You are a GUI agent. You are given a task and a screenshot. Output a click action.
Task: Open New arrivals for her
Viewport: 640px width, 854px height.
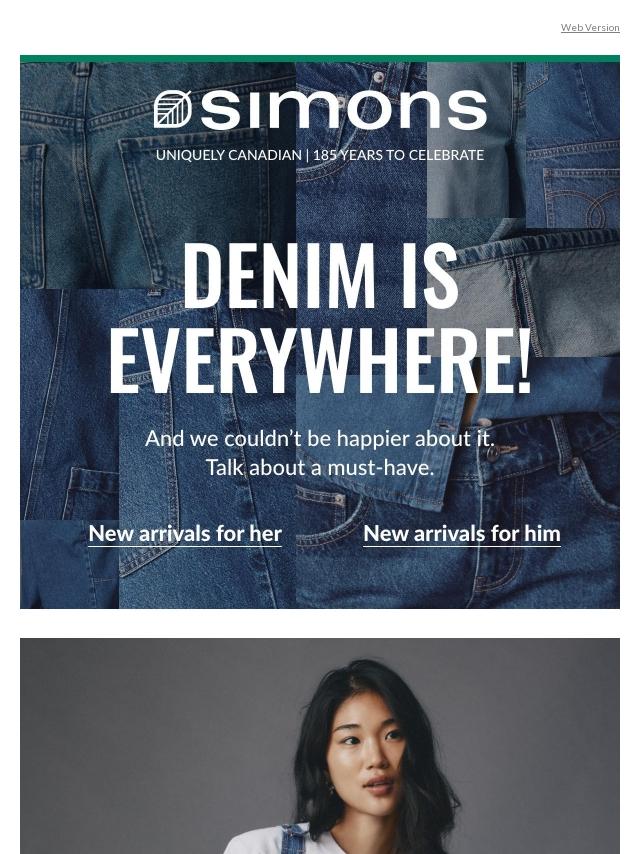[x=185, y=533]
